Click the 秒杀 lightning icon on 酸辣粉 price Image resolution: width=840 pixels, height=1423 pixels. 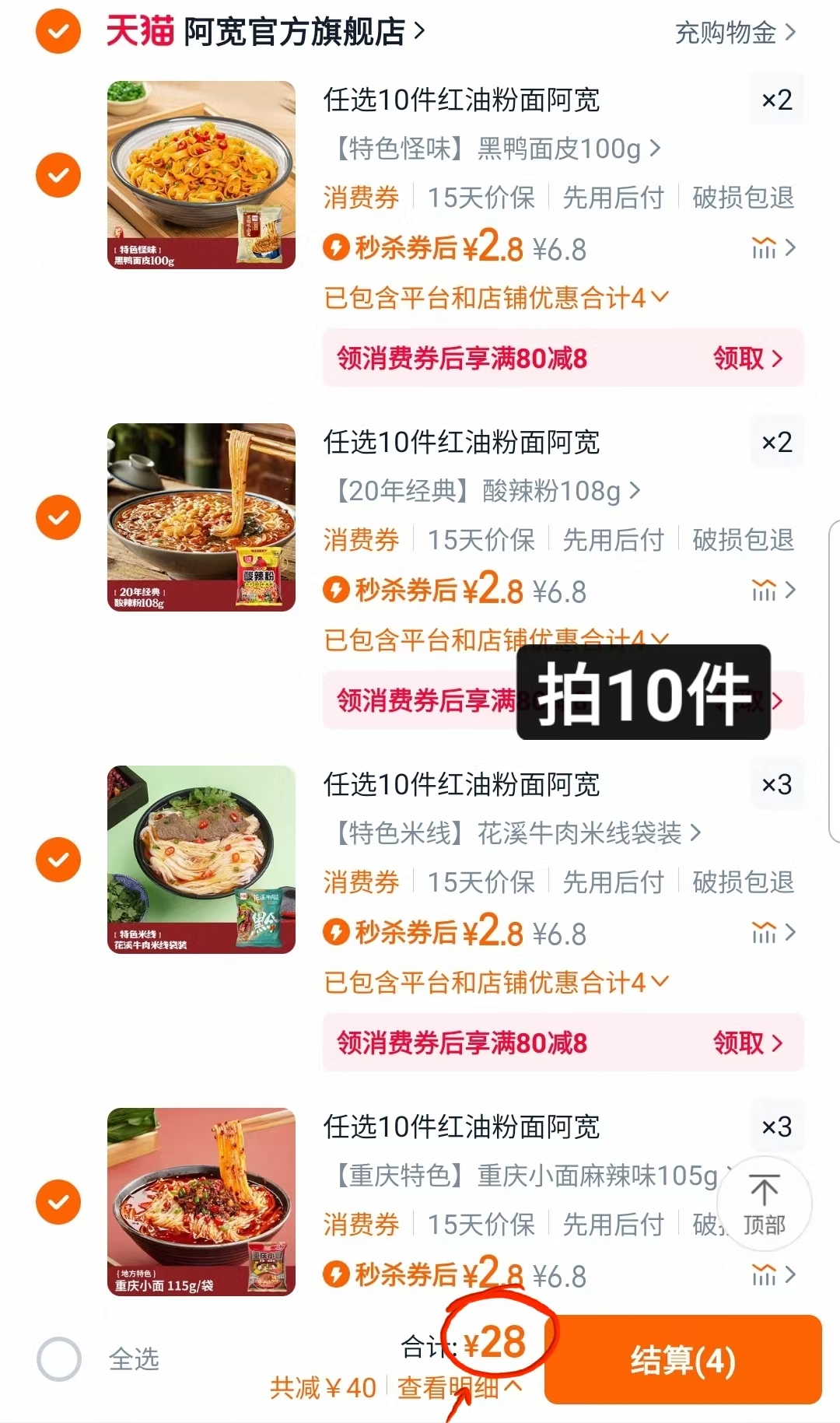[x=338, y=591]
